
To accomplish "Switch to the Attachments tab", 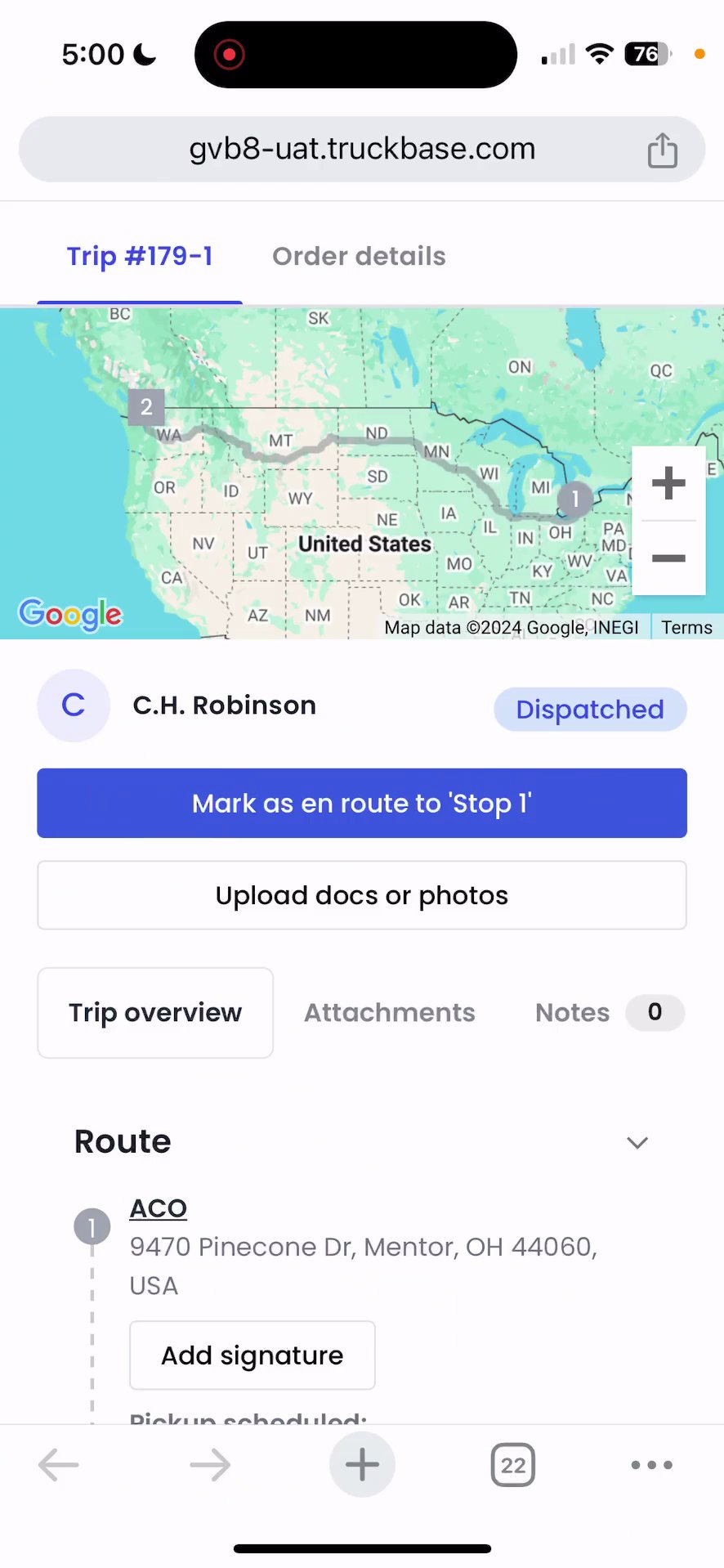I will coord(389,1012).
